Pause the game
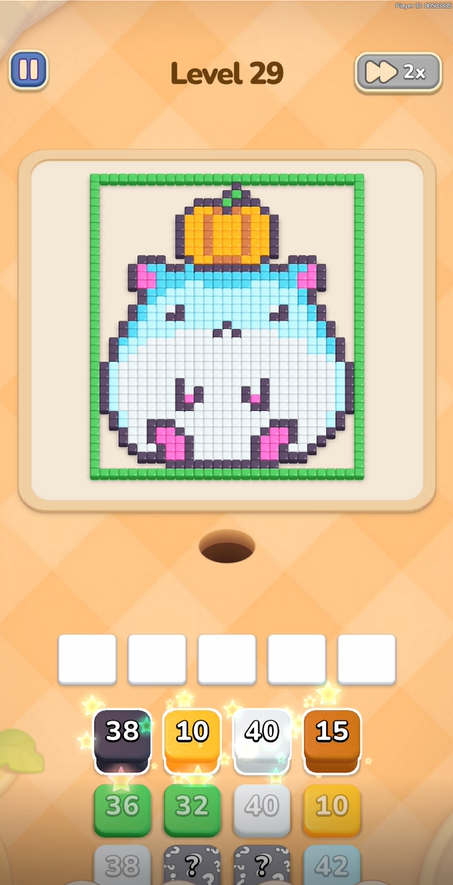The width and height of the screenshot is (453, 885). (x=28, y=70)
